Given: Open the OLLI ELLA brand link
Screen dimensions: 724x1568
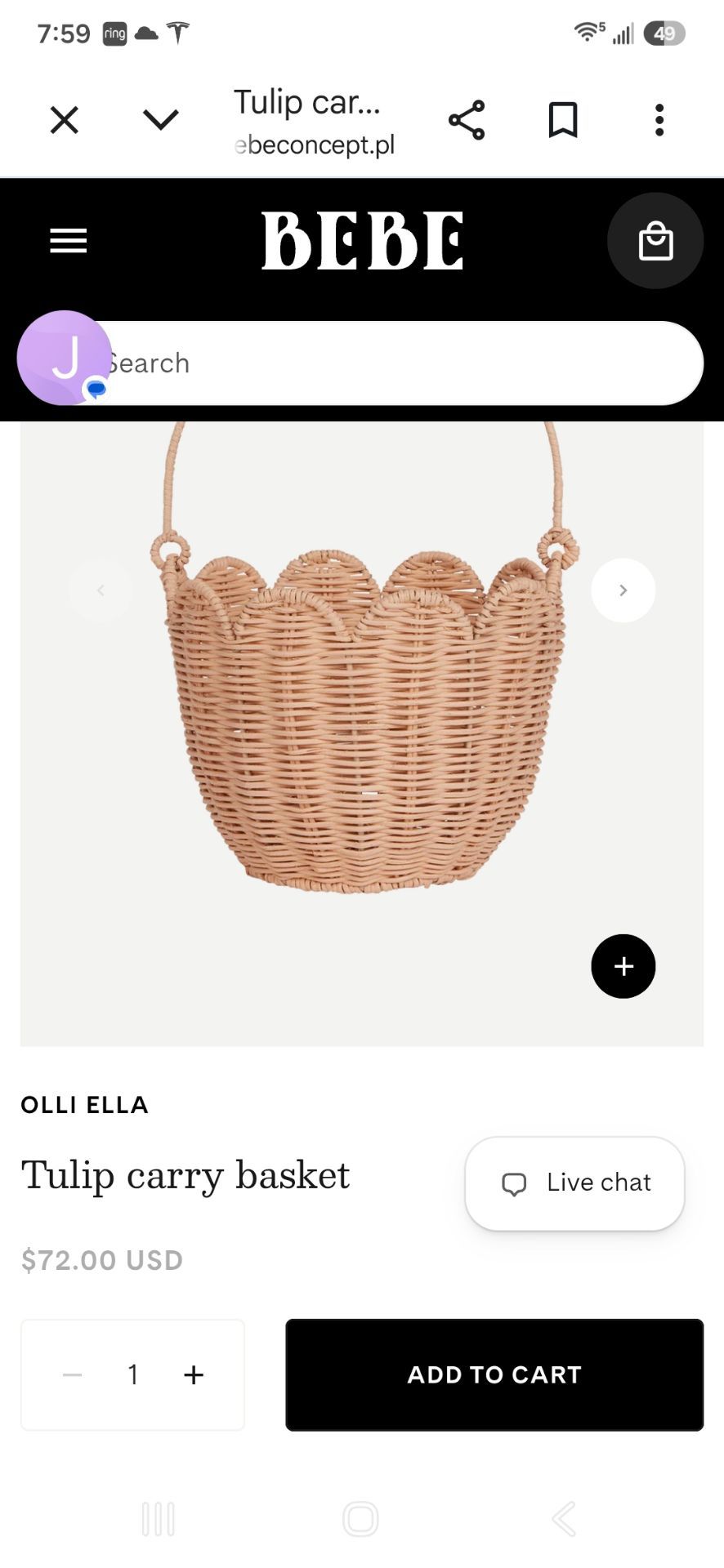Looking at the screenshot, I should (84, 1105).
